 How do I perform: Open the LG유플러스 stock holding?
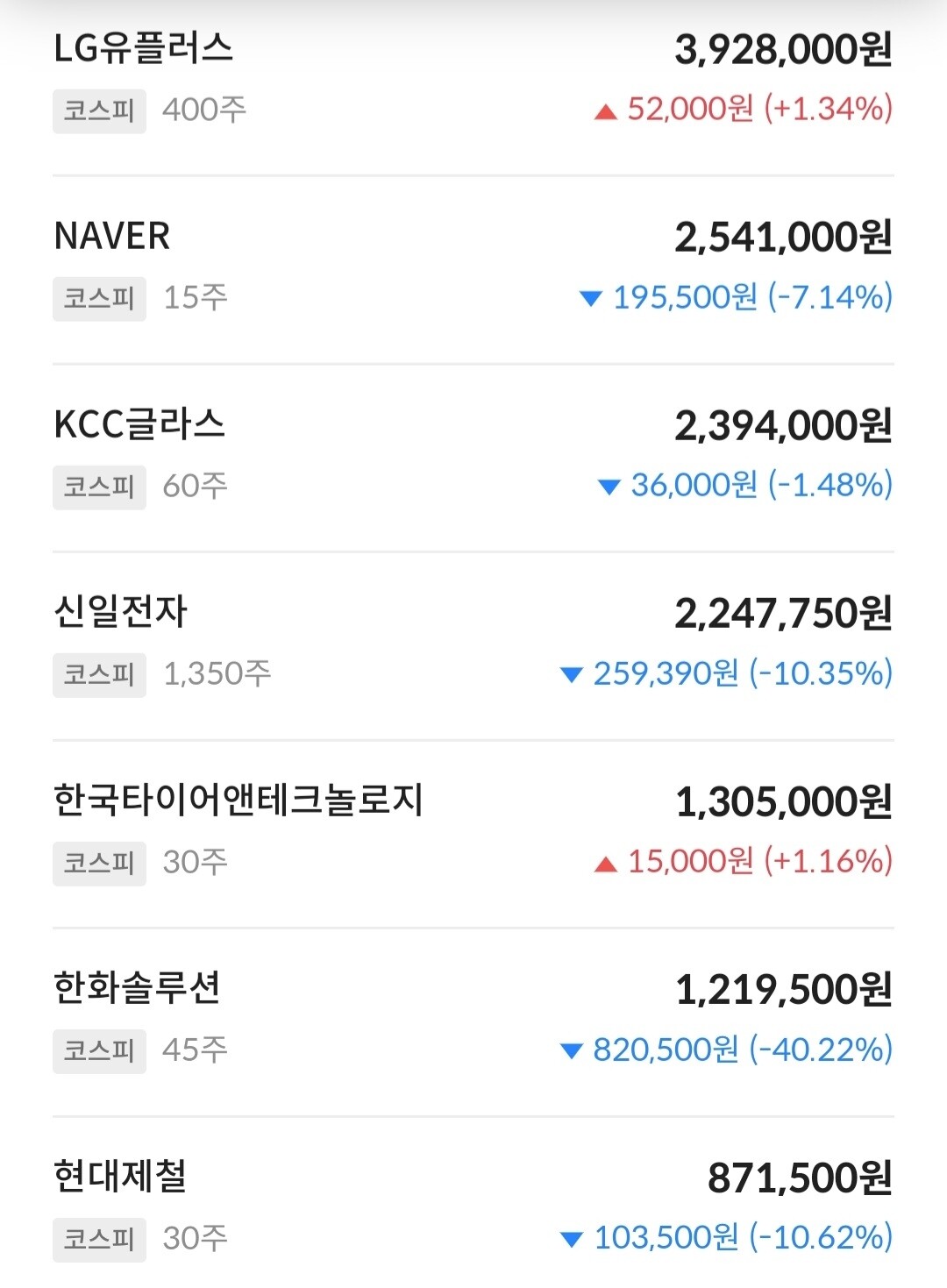click(473, 79)
